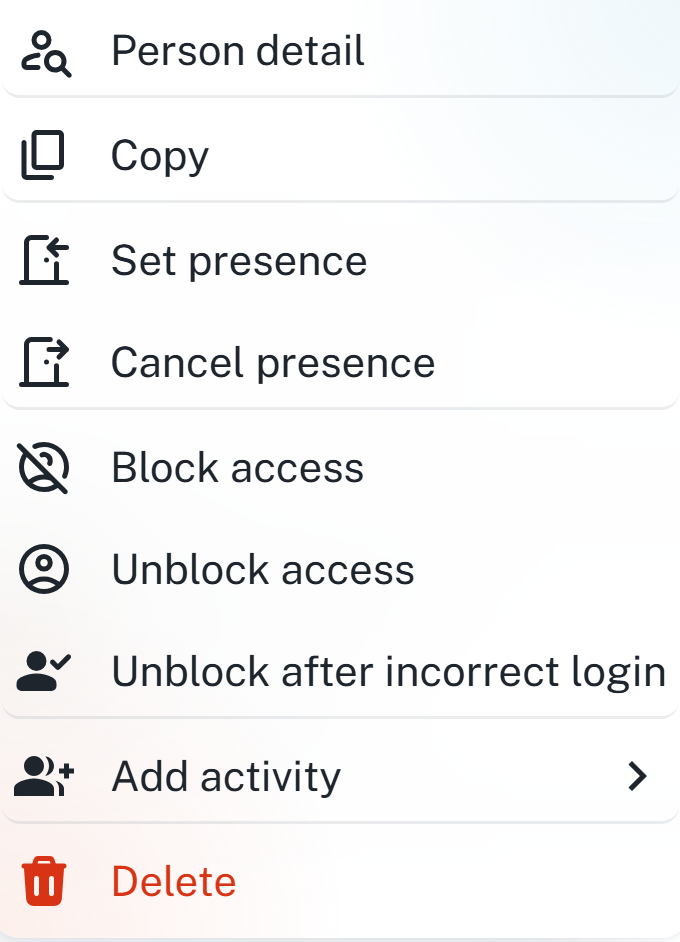The image size is (680, 942).
Task: Tap the red Delete option
Action: (x=173, y=882)
